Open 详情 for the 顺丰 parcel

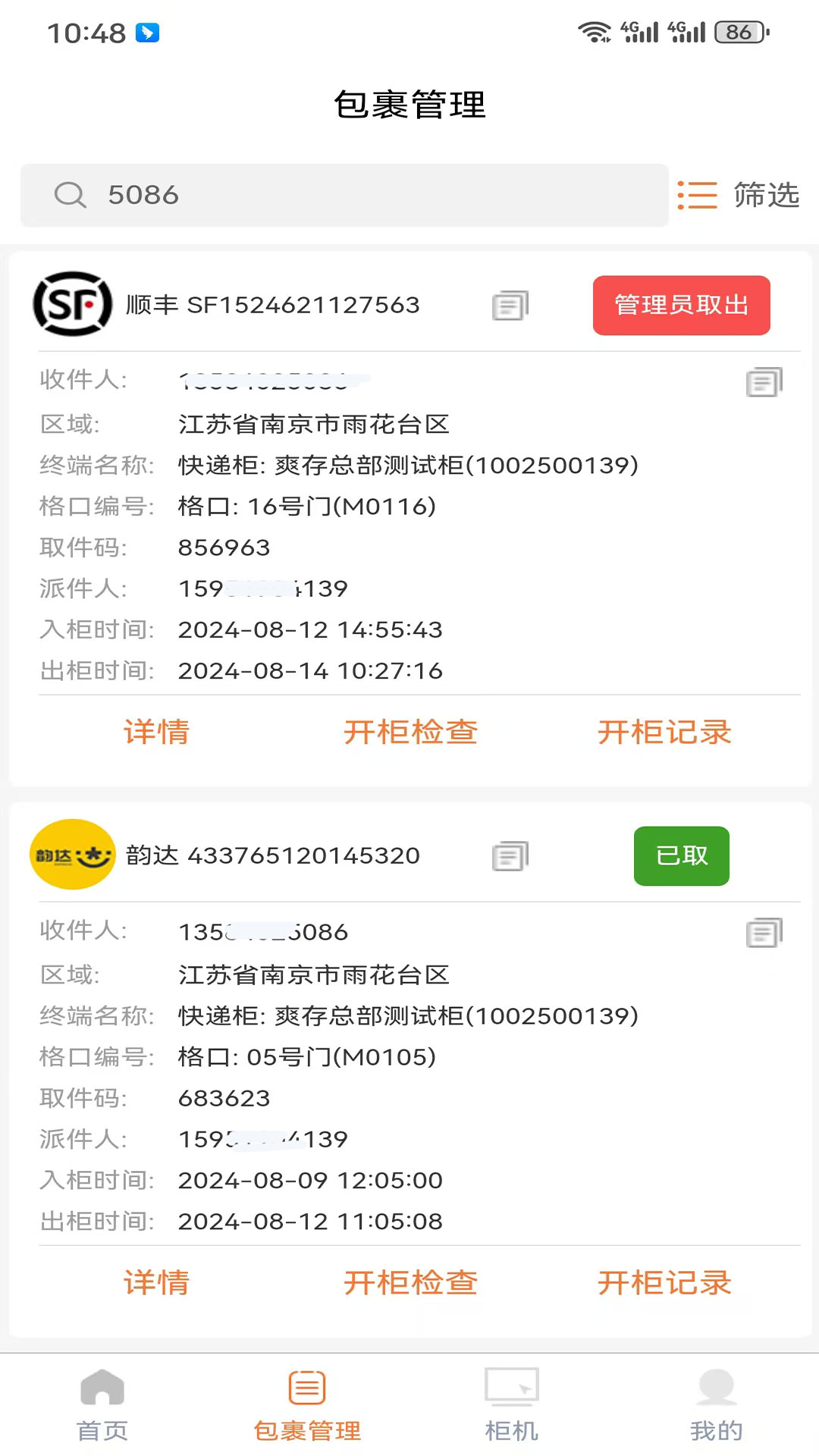[x=156, y=733]
